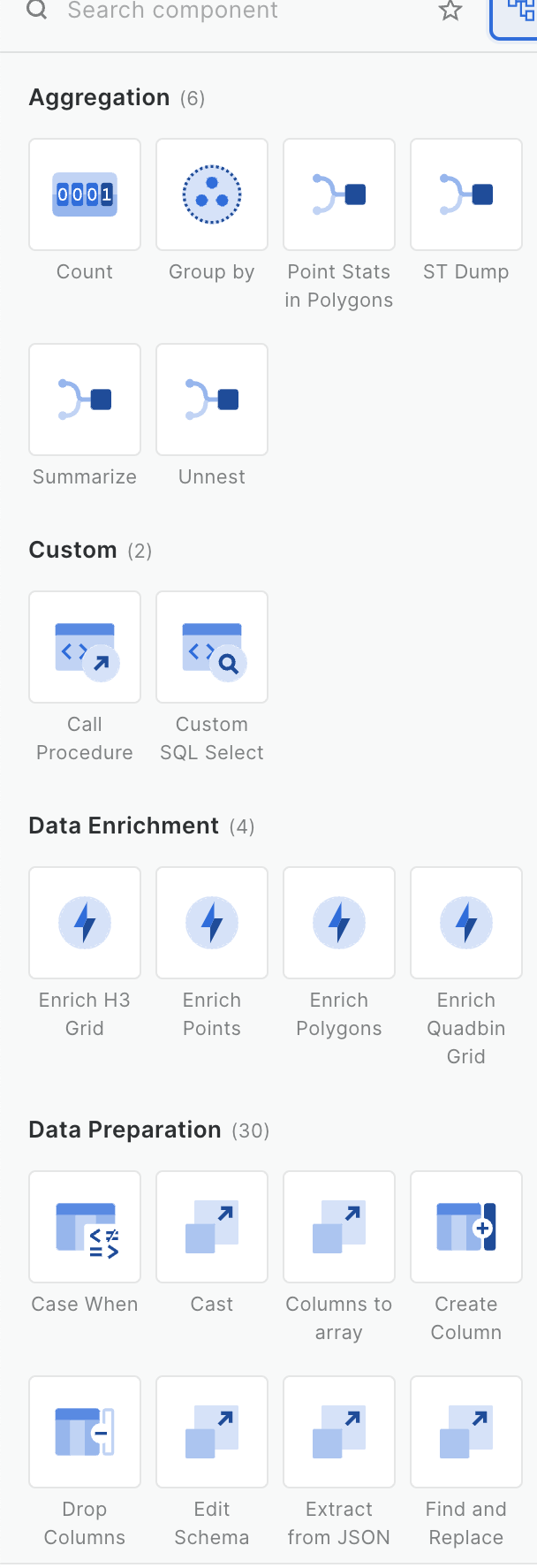Pick the Find and Replace component
The image size is (537, 1568).
(x=466, y=1432)
